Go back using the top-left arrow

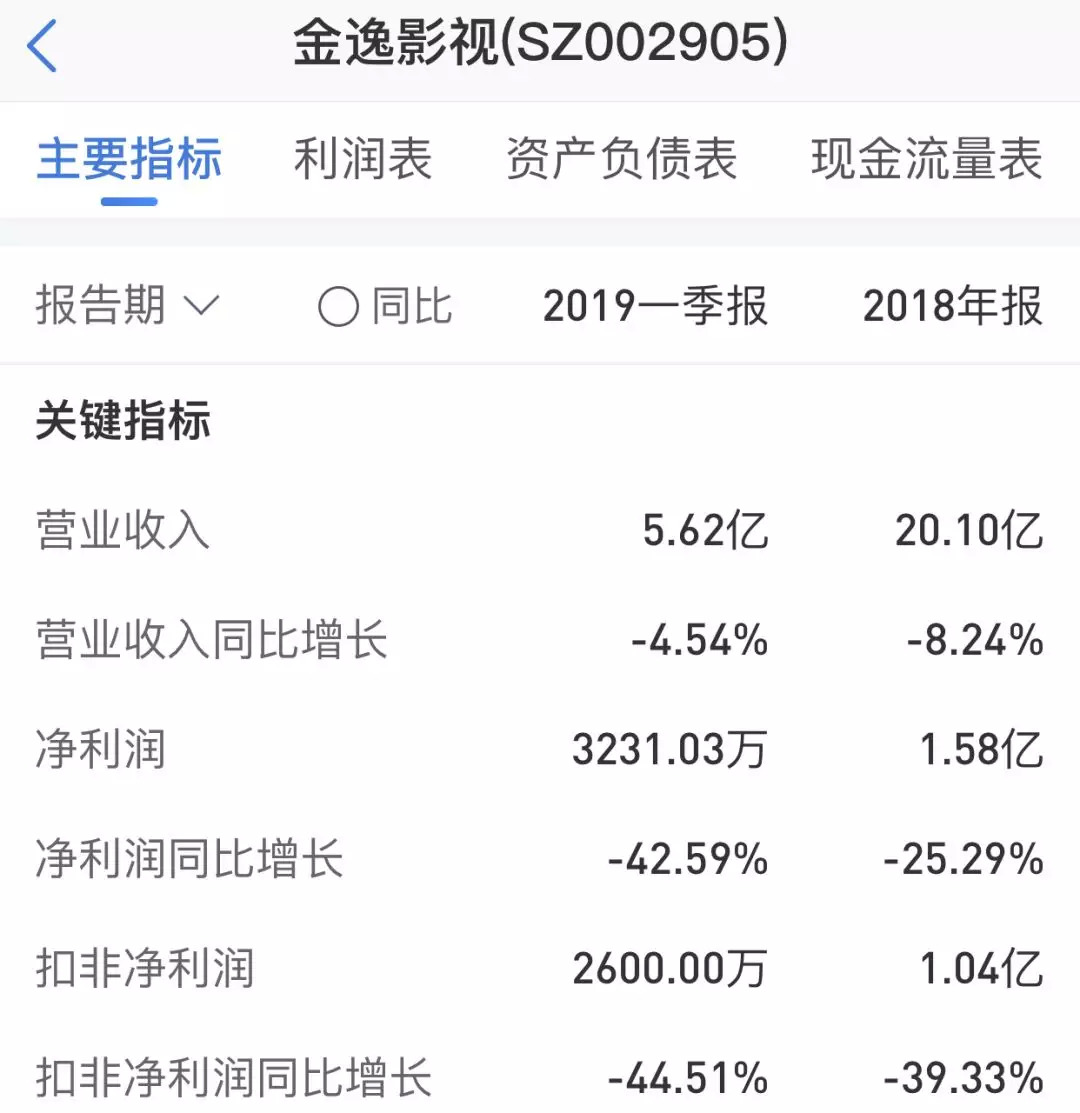tap(43, 47)
